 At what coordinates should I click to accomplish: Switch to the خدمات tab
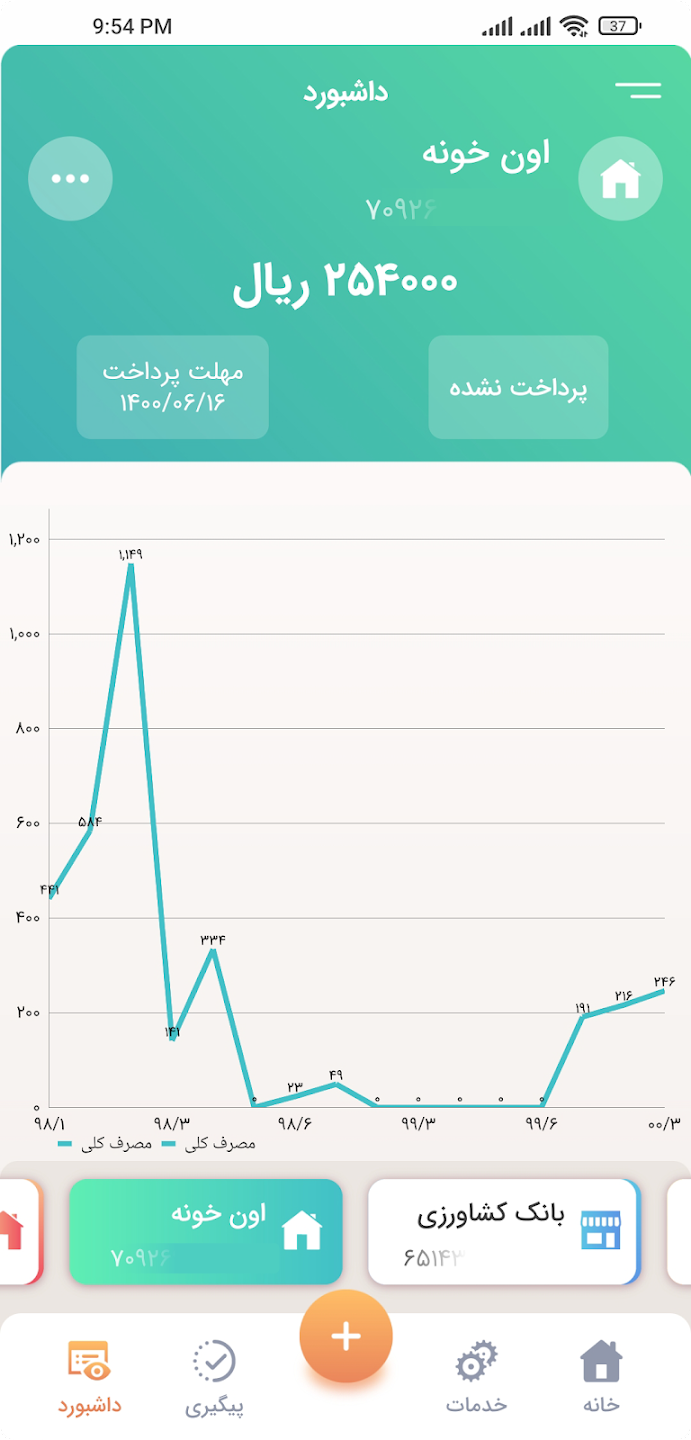click(477, 1377)
